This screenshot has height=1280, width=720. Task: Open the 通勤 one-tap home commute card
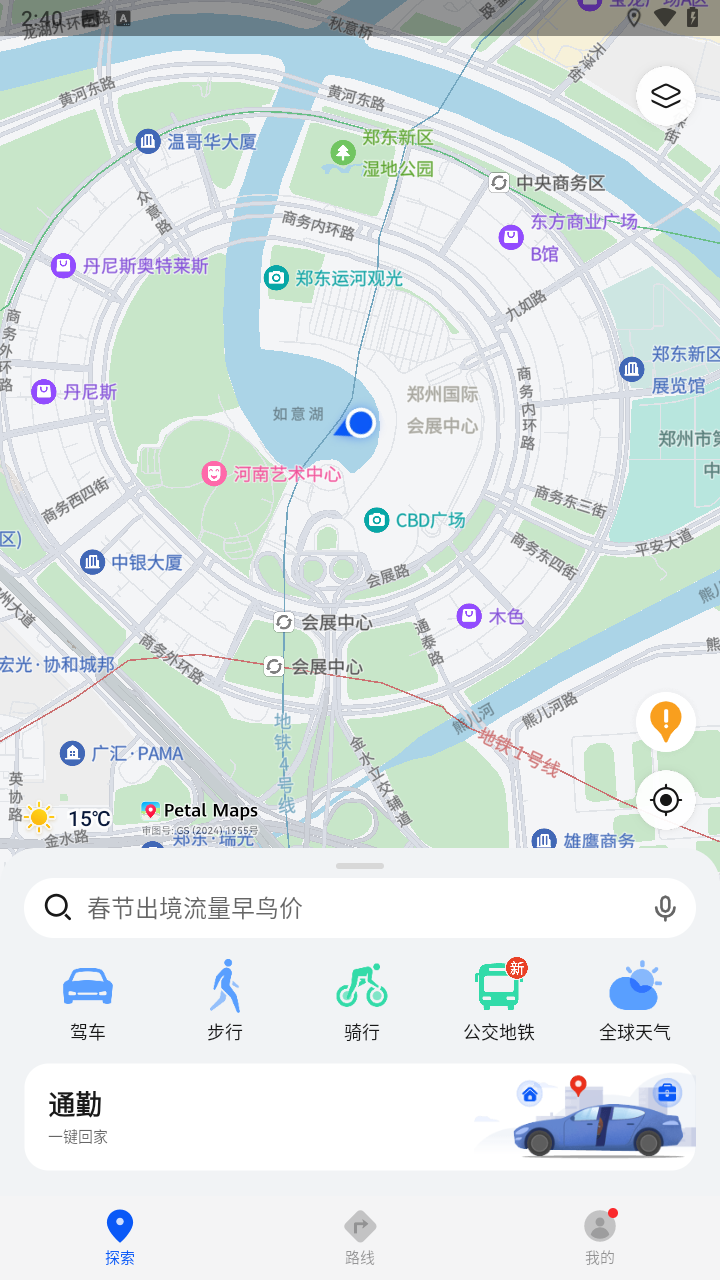[360, 1116]
